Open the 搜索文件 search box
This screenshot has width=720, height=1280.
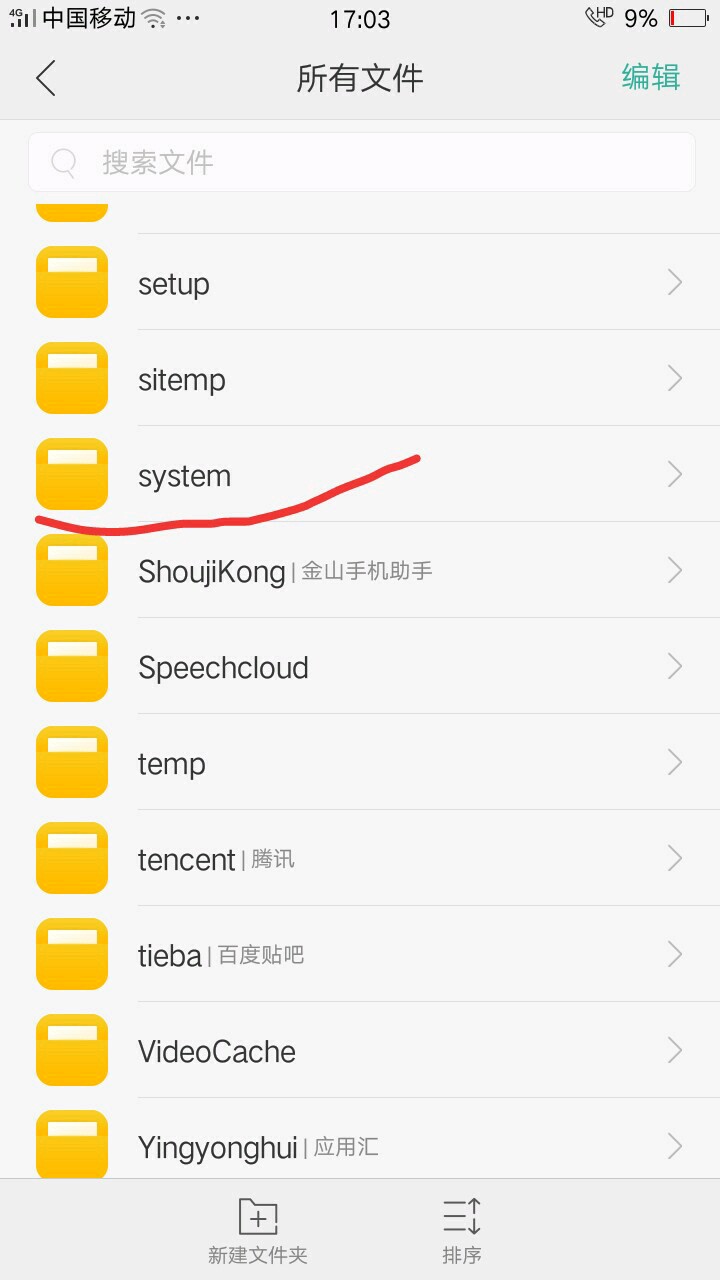tap(360, 162)
